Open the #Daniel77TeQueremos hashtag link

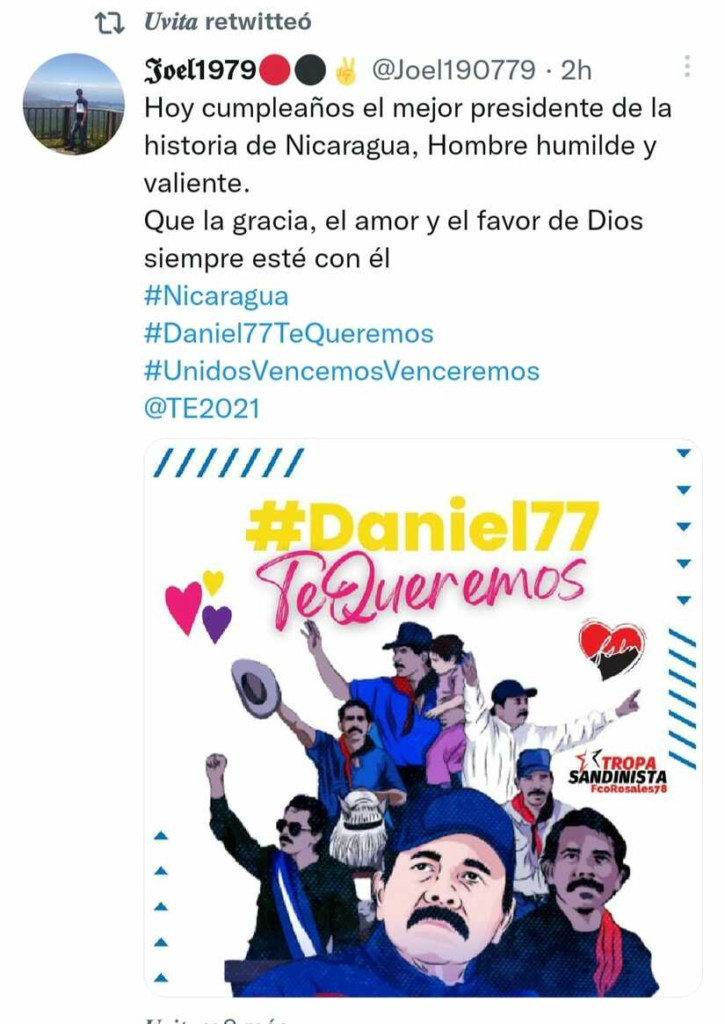point(289,333)
